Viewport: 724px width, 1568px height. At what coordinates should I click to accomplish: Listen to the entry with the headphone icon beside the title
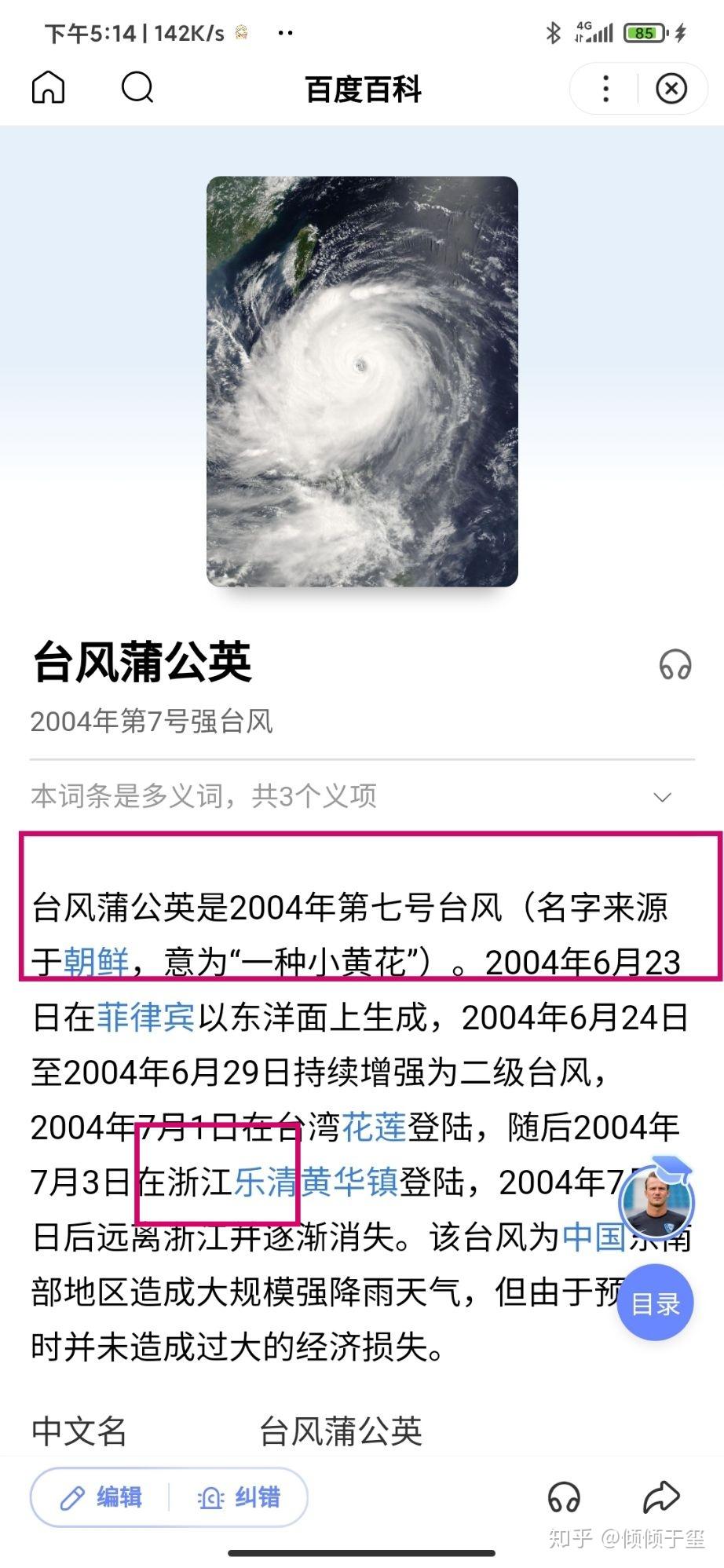[x=675, y=665]
